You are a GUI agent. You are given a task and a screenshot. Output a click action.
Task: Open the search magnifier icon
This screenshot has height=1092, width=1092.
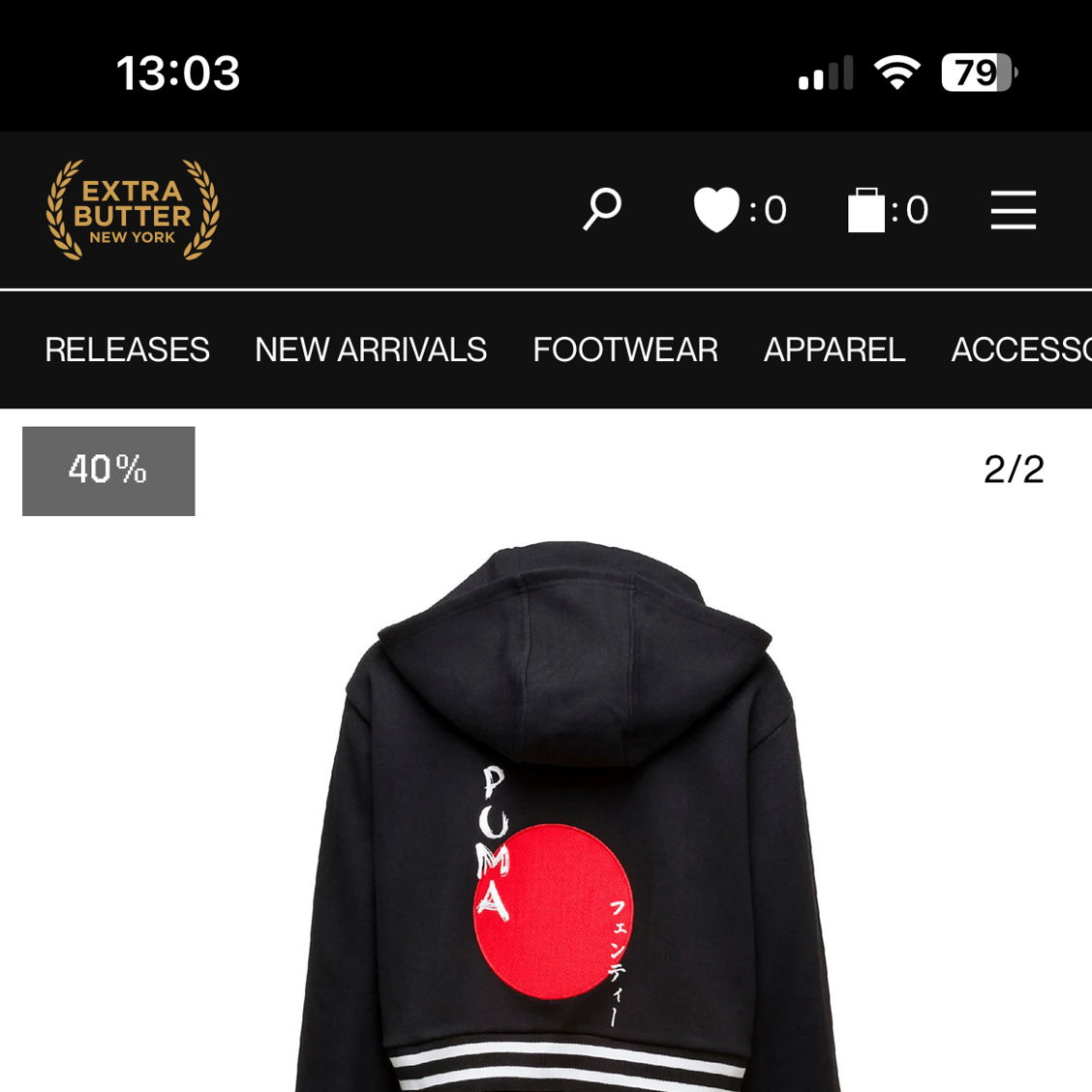(x=602, y=209)
